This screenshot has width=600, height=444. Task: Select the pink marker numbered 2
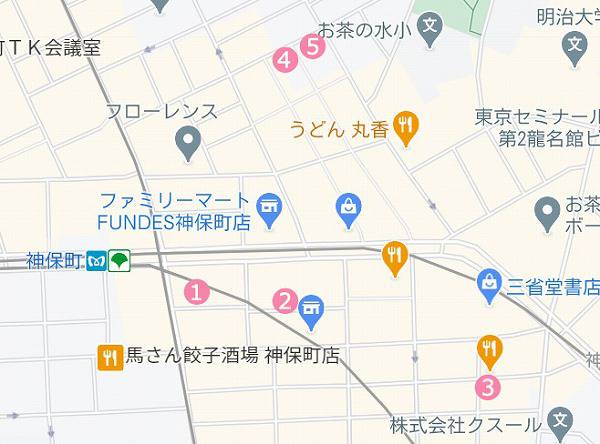click(x=285, y=301)
